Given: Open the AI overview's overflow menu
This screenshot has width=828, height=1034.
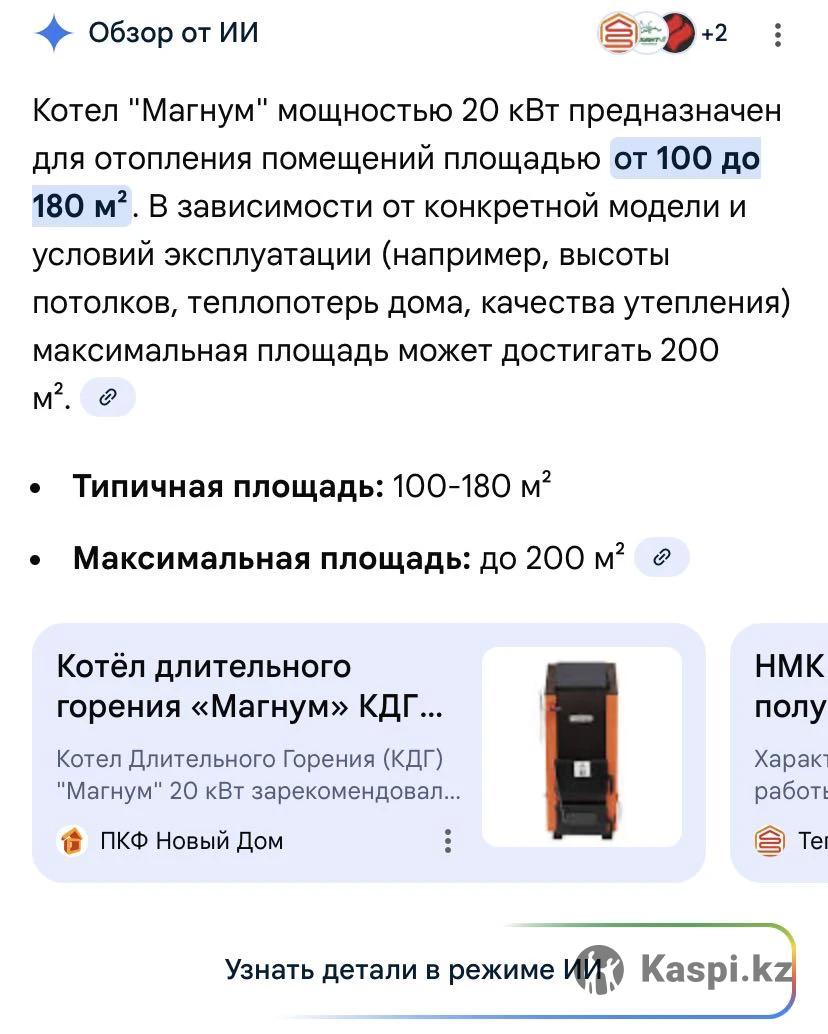Looking at the screenshot, I should click(x=778, y=35).
